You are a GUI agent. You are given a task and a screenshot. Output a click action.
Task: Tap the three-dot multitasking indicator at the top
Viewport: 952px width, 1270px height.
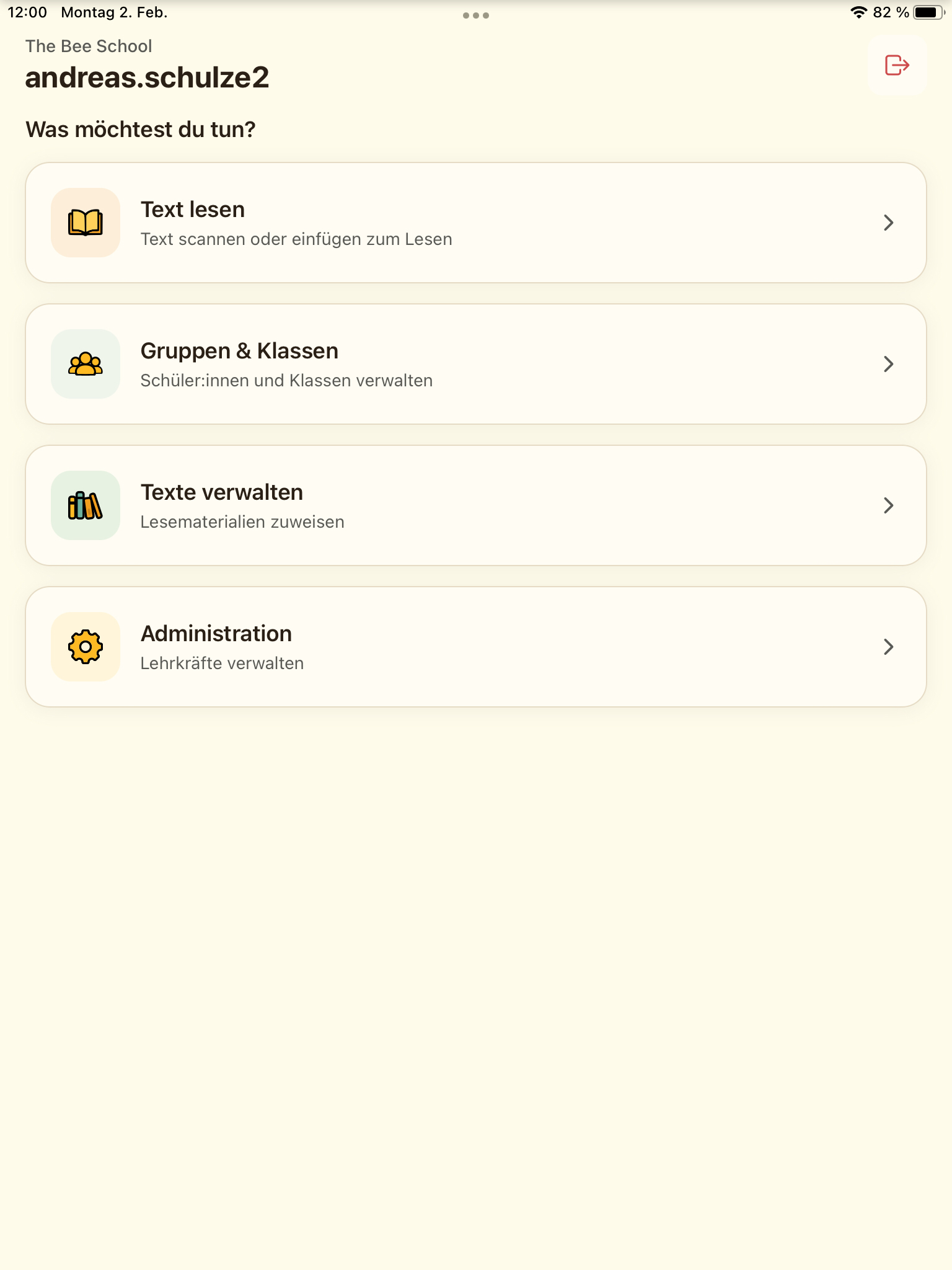pos(475,15)
